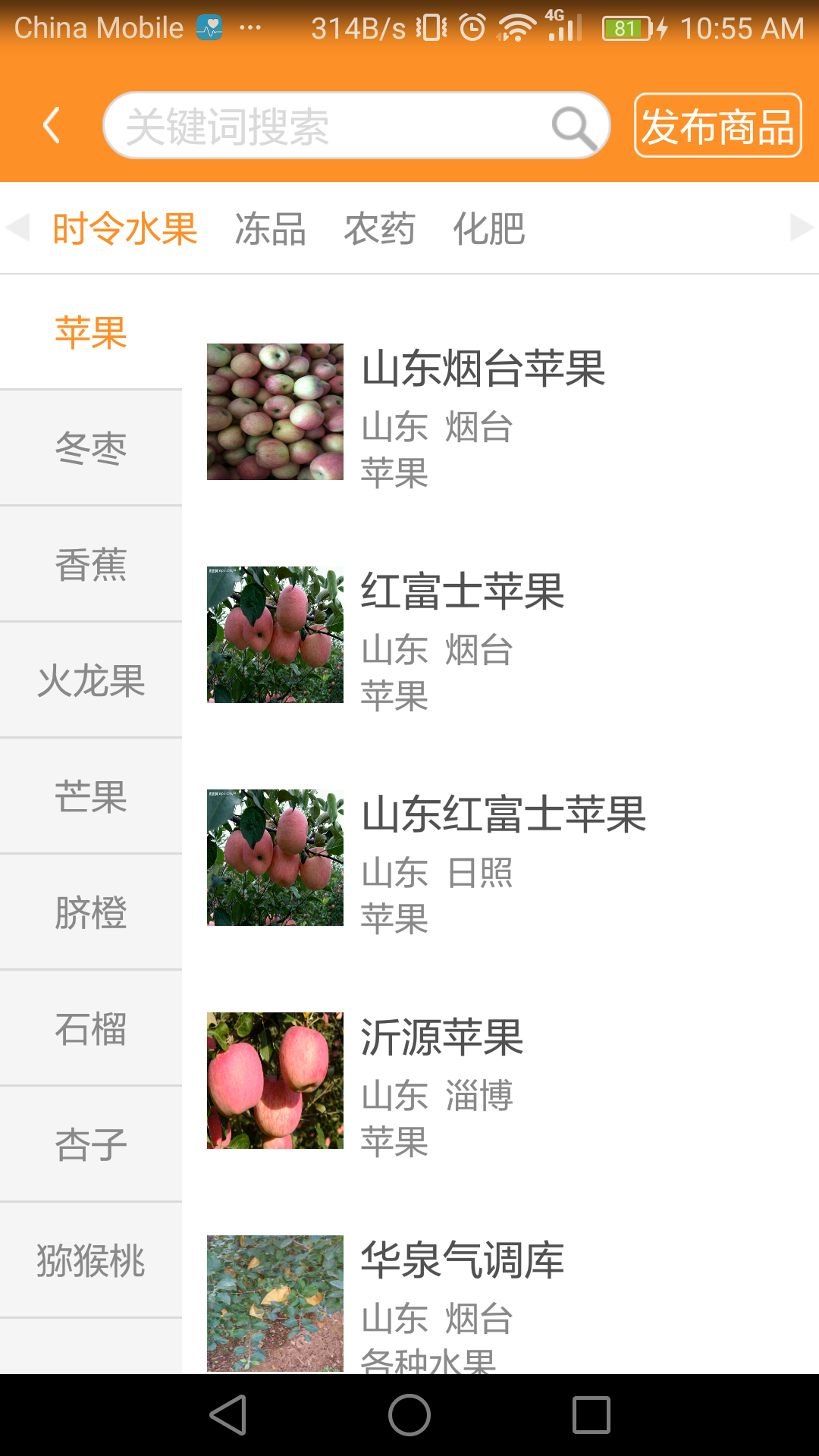
Task: Open the 山东红富士苹果 listing
Action: [500, 858]
